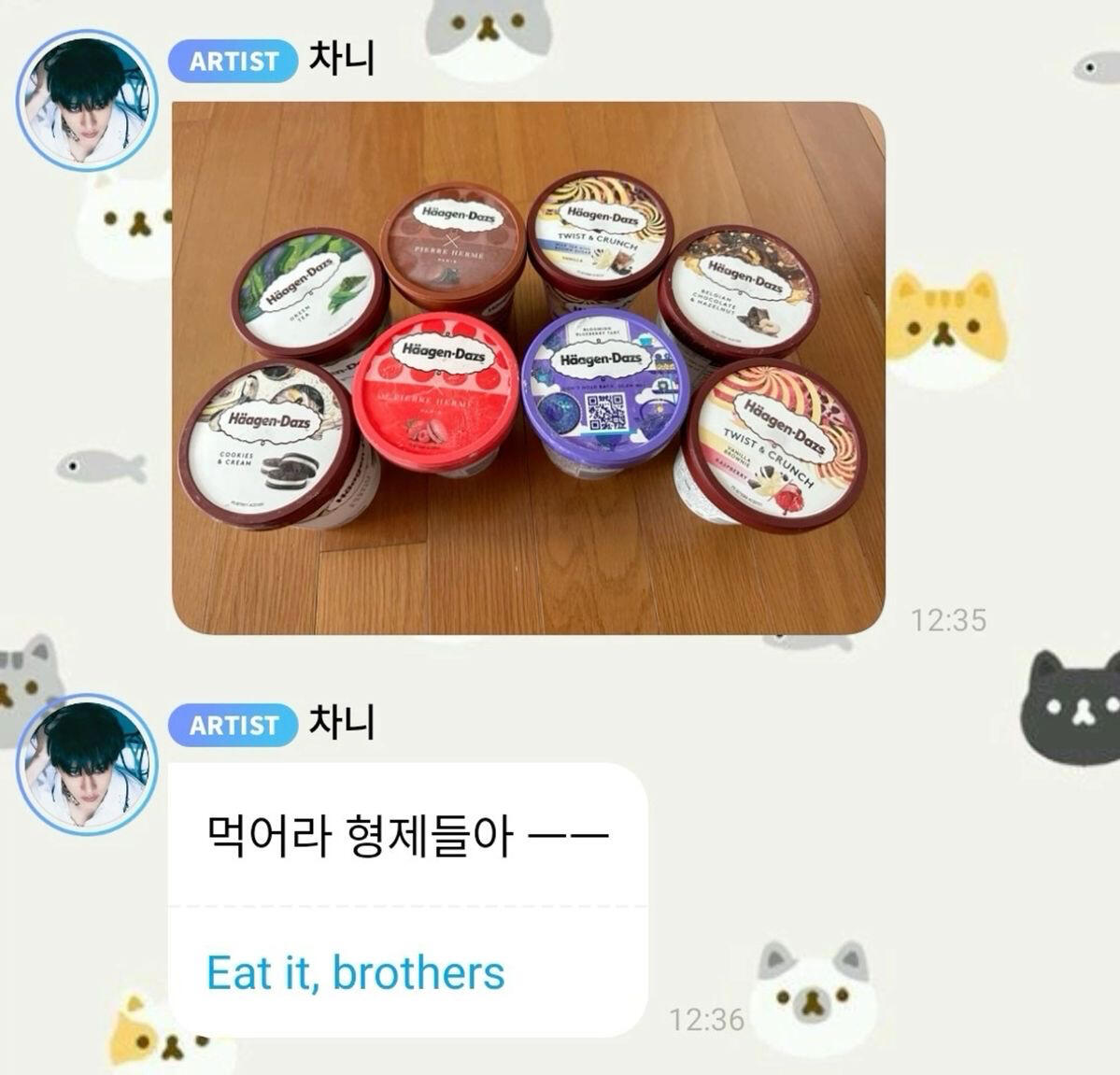1120x1075 pixels.
Task: Open 차니's profile picture beside the photo
Action: (87, 100)
